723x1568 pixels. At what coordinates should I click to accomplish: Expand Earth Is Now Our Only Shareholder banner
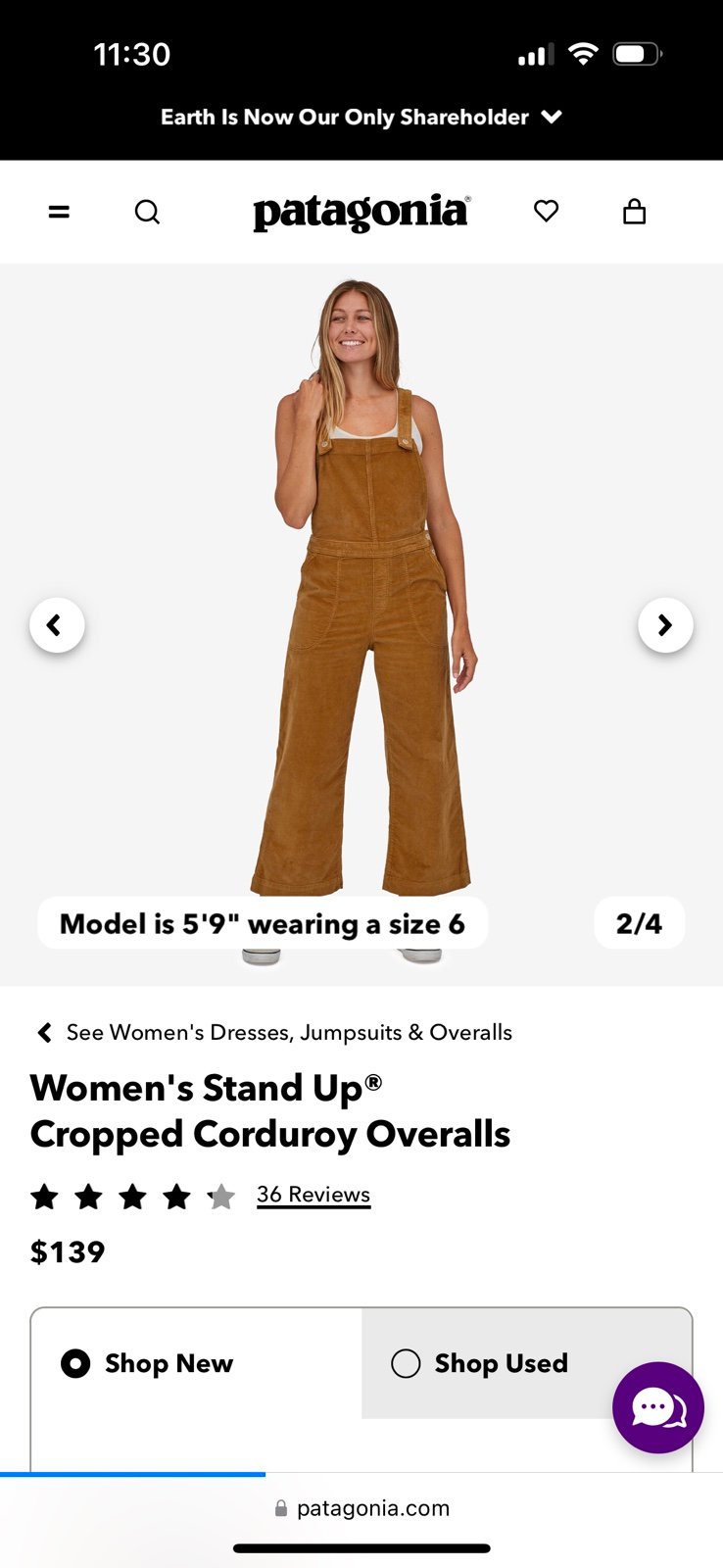tap(361, 117)
